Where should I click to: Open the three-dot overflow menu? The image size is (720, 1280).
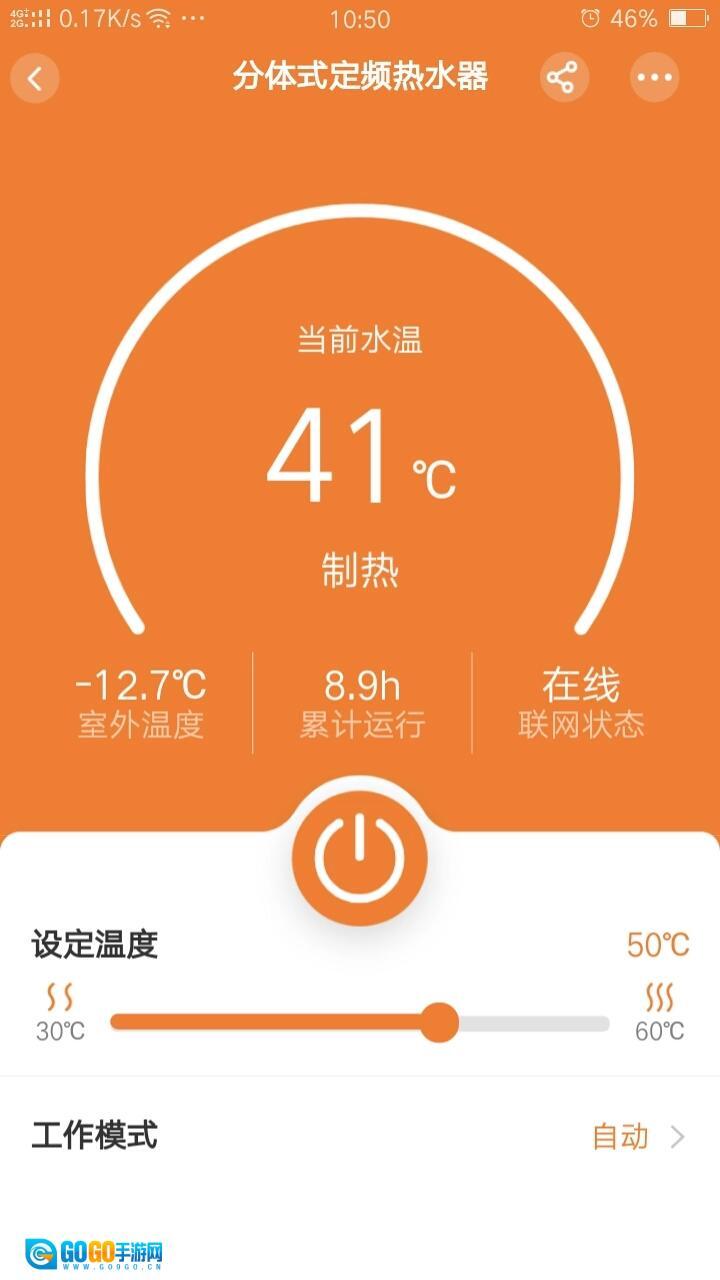[x=654, y=78]
